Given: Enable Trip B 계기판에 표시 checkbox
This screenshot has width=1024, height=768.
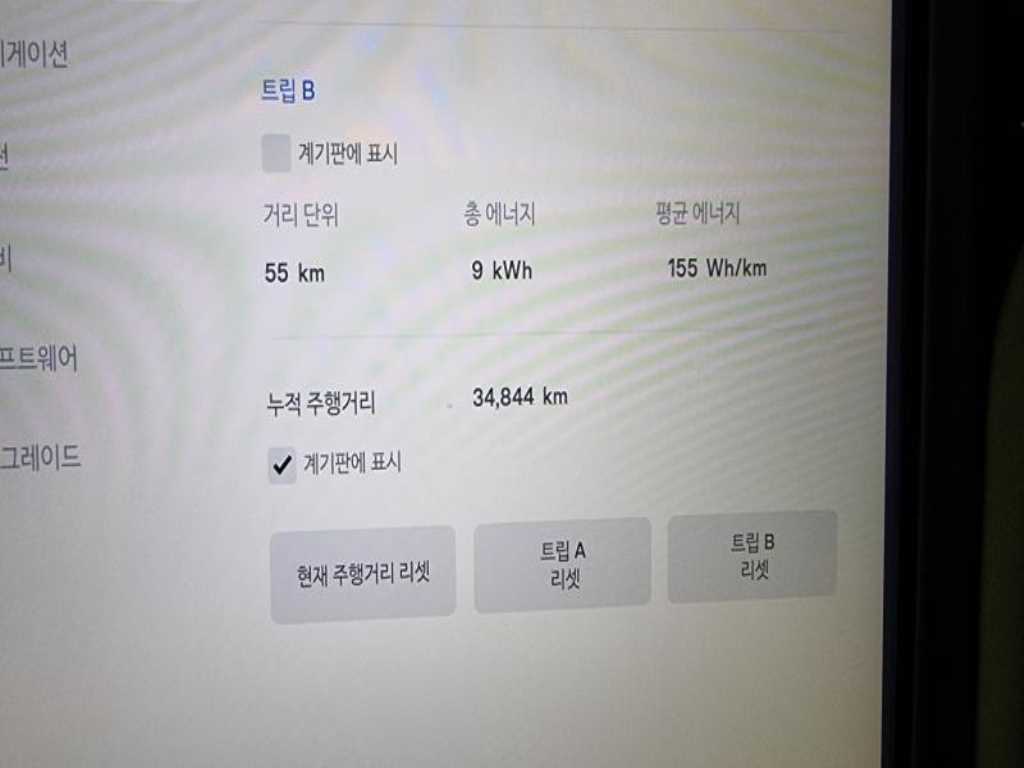Looking at the screenshot, I should point(276,154).
